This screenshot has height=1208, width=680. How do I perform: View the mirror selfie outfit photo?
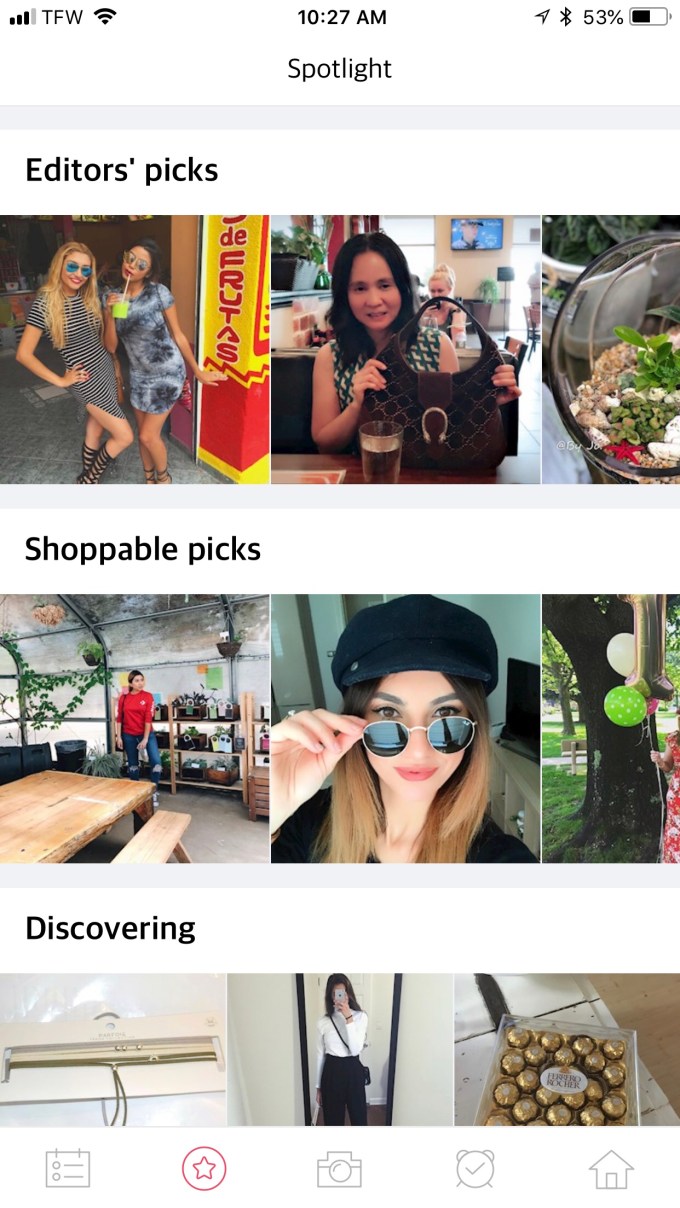pyautogui.click(x=340, y=1050)
